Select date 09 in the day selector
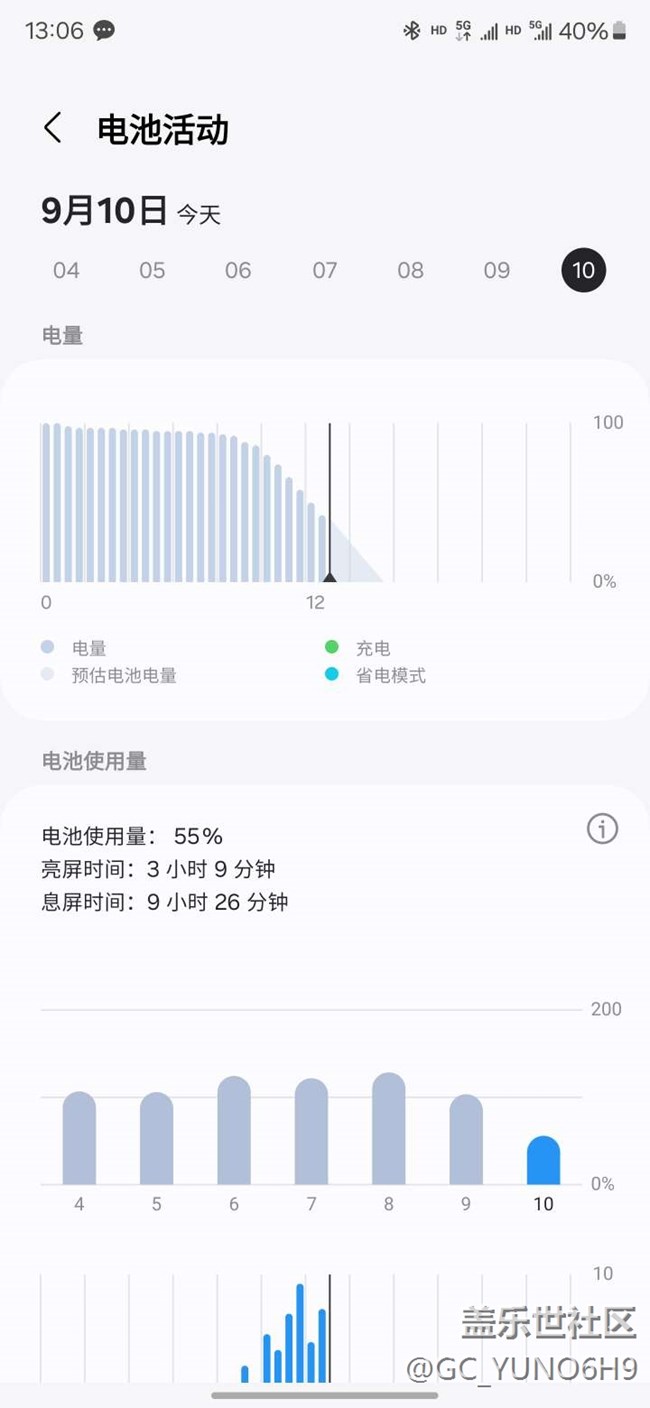 point(497,270)
